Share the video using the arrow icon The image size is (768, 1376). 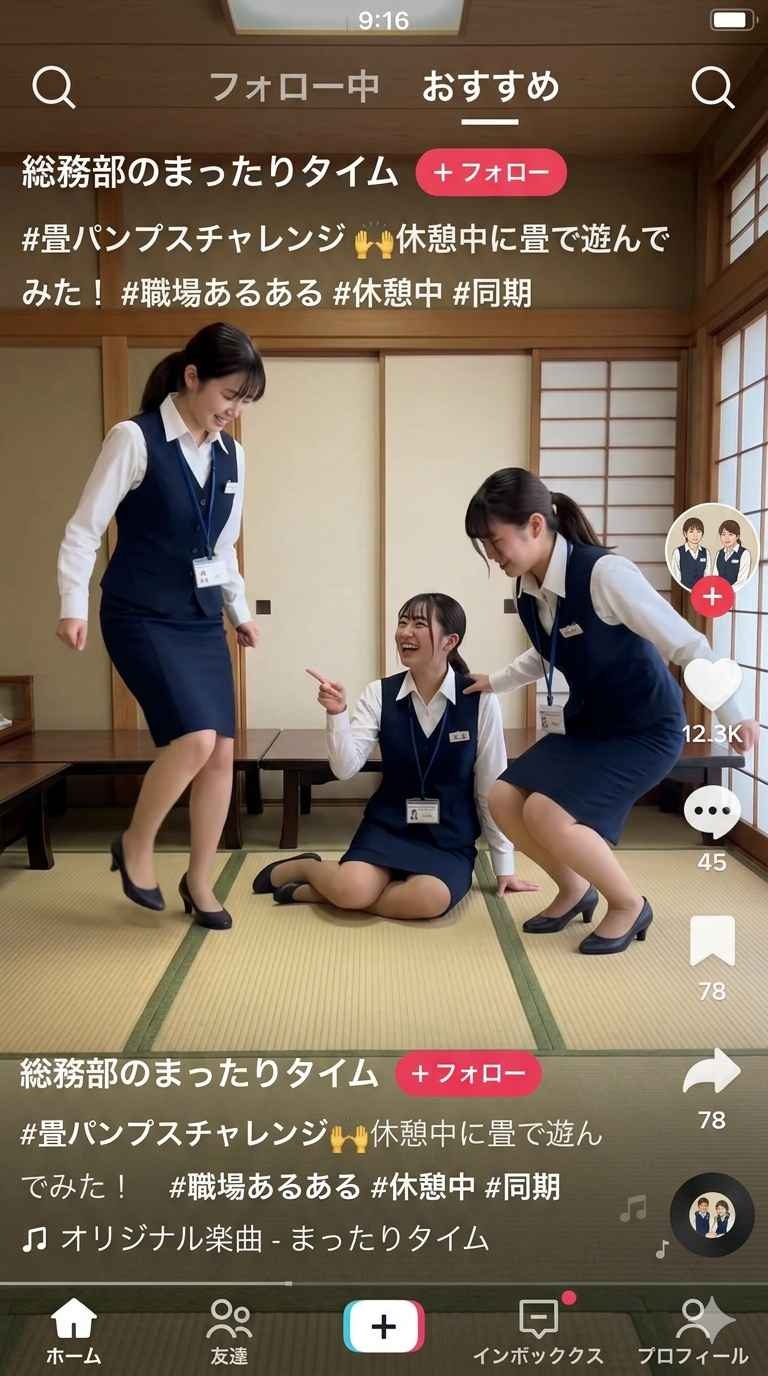tap(712, 1074)
